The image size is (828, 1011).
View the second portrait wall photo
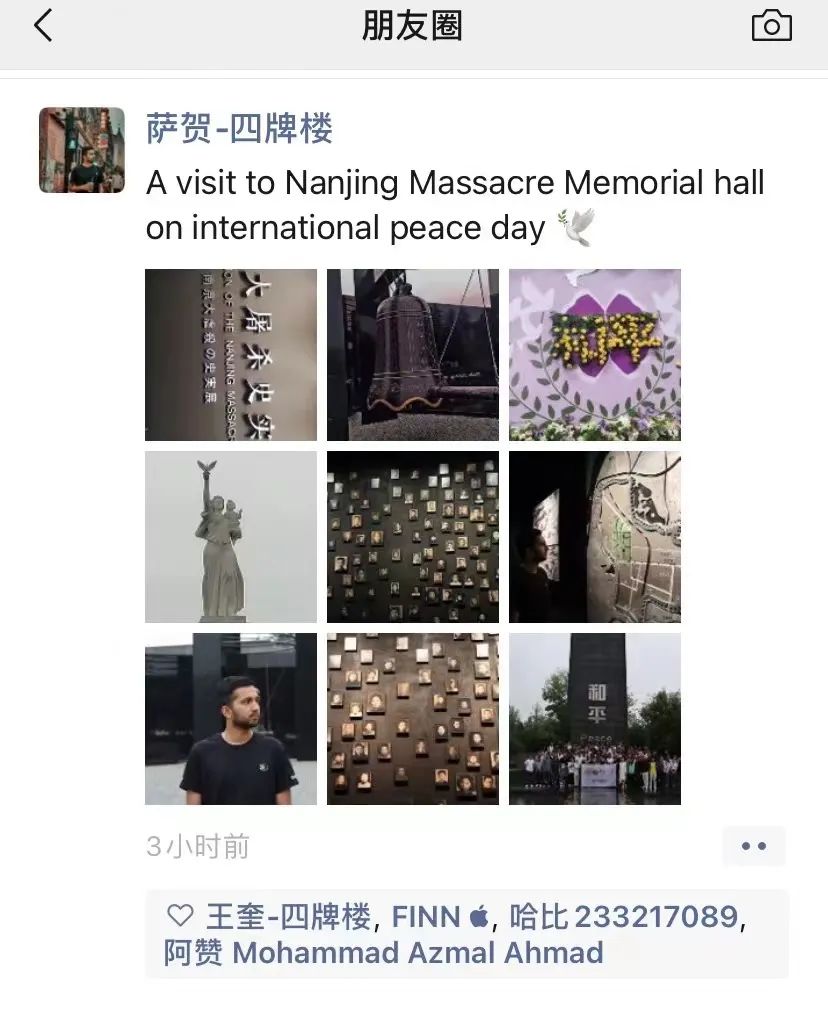pyautogui.click(x=413, y=719)
